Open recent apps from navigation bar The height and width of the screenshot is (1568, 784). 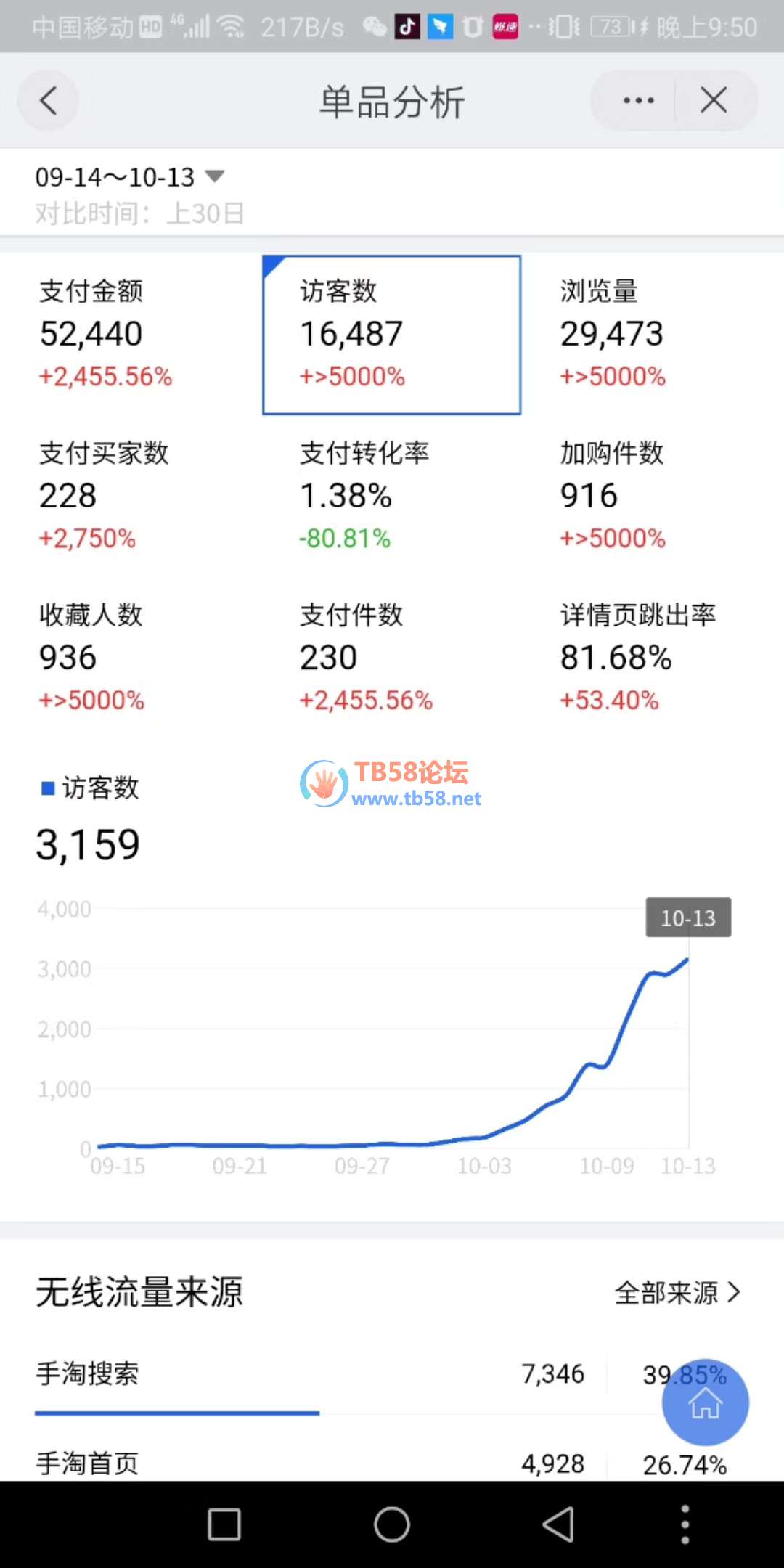224,1524
